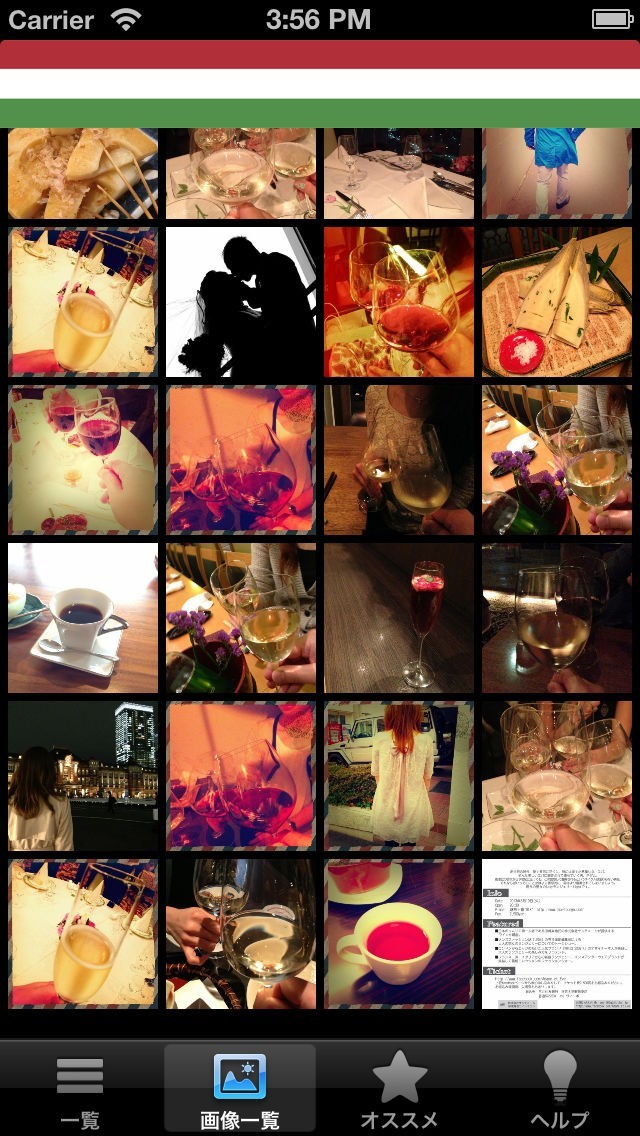Open the woman at night station photo
Viewport: 640px width, 1136px height.
[x=83, y=776]
